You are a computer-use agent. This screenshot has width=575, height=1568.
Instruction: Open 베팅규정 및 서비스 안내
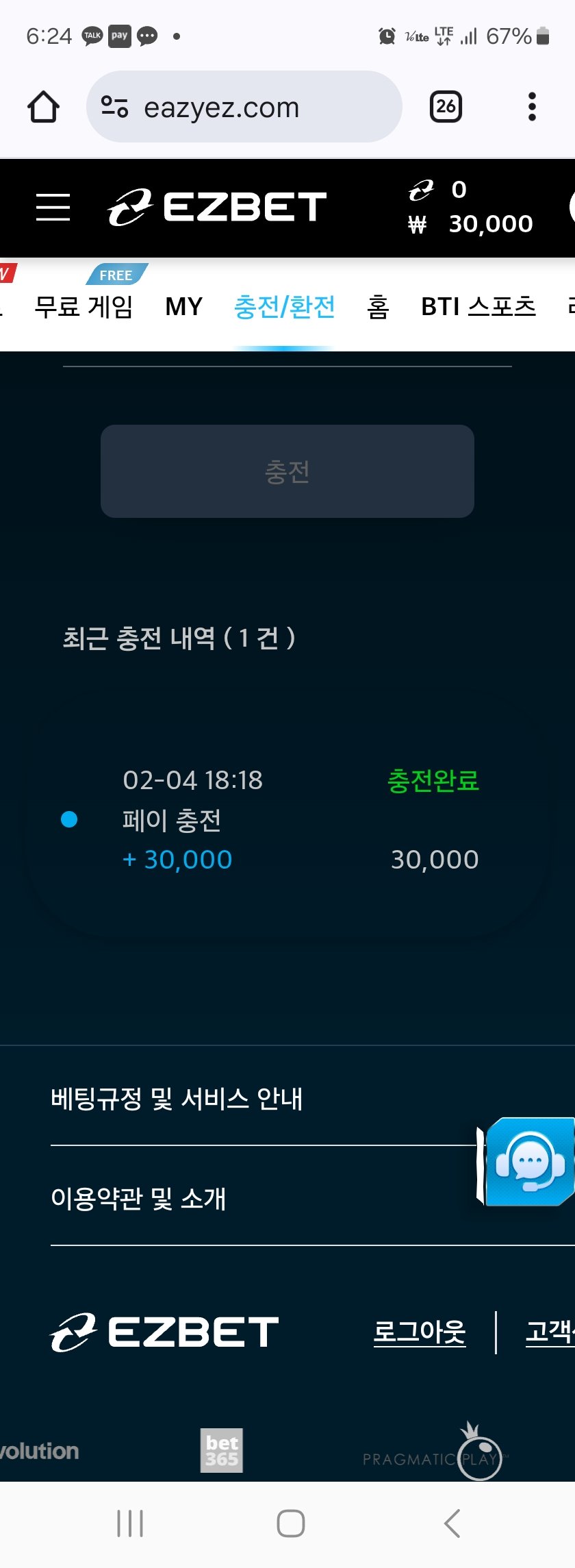[x=177, y=1099]
